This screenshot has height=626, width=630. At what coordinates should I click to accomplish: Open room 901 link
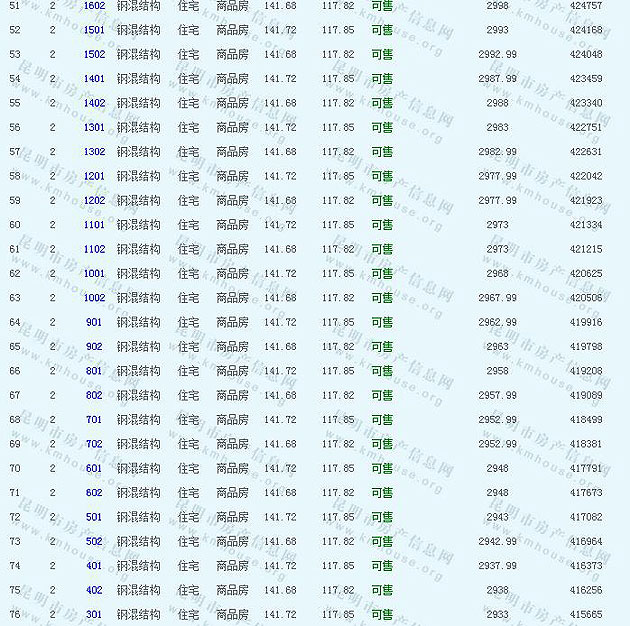pyautogui.click(x=94, y=322)
